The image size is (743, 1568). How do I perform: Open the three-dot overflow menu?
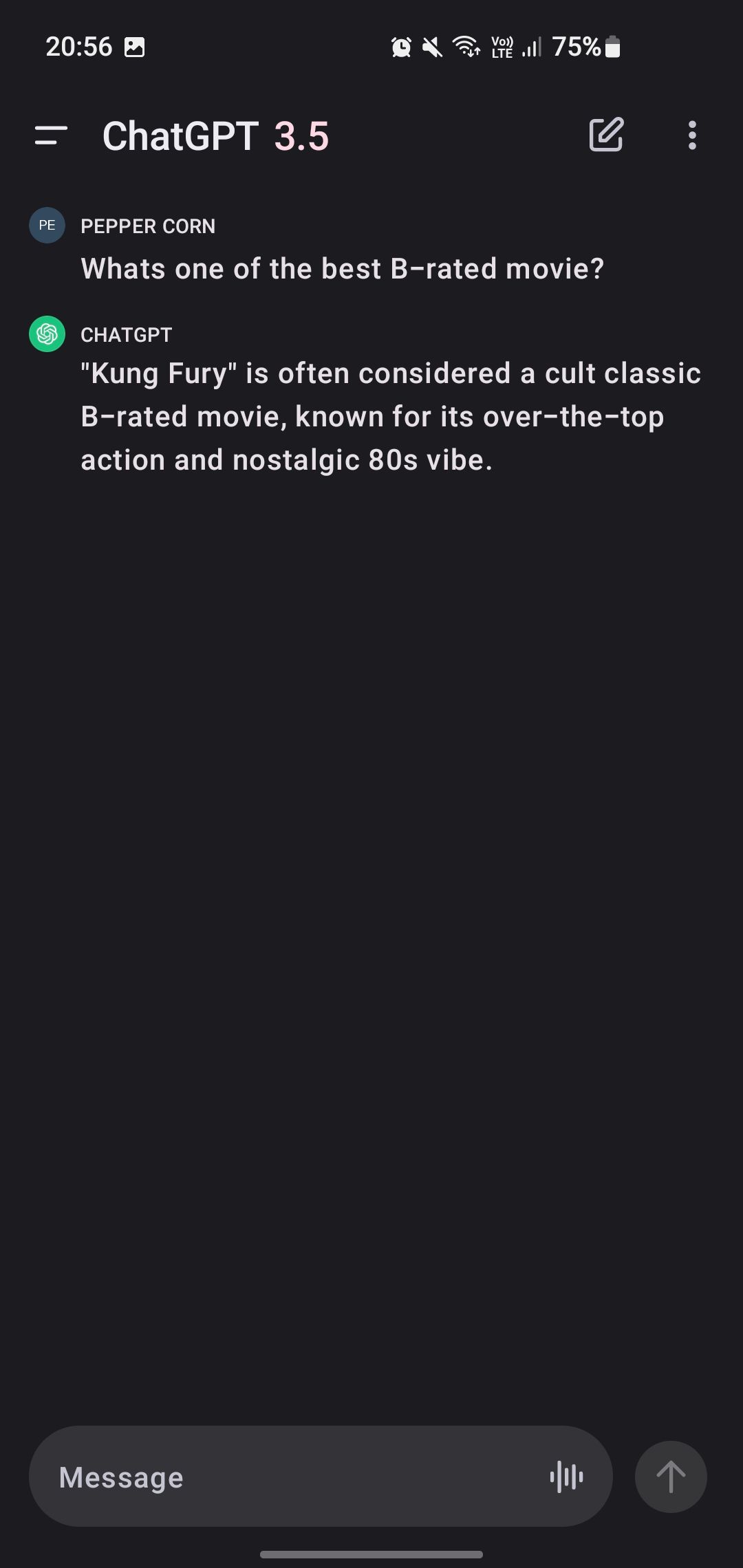[692, 135]
